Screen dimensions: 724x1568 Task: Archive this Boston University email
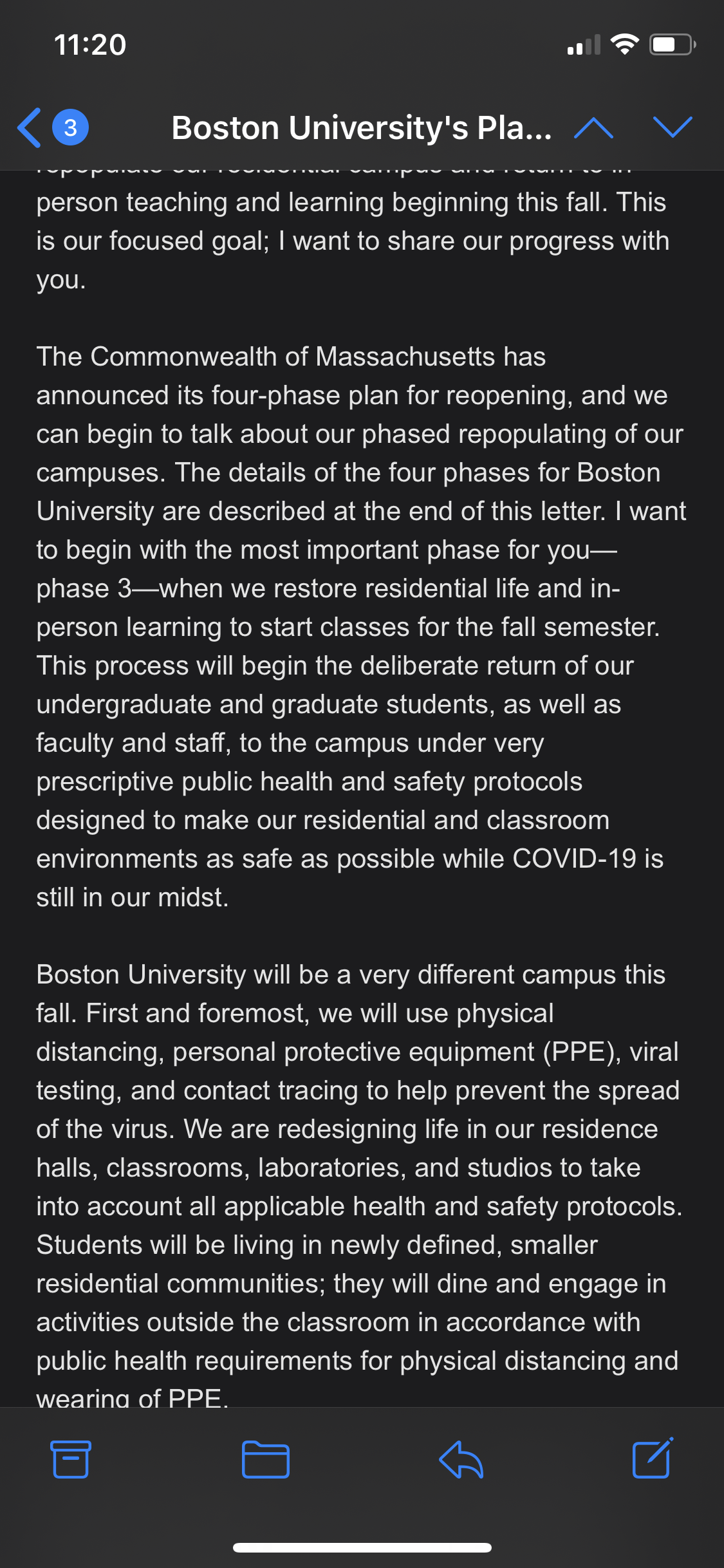click(x=70, y=1459)
